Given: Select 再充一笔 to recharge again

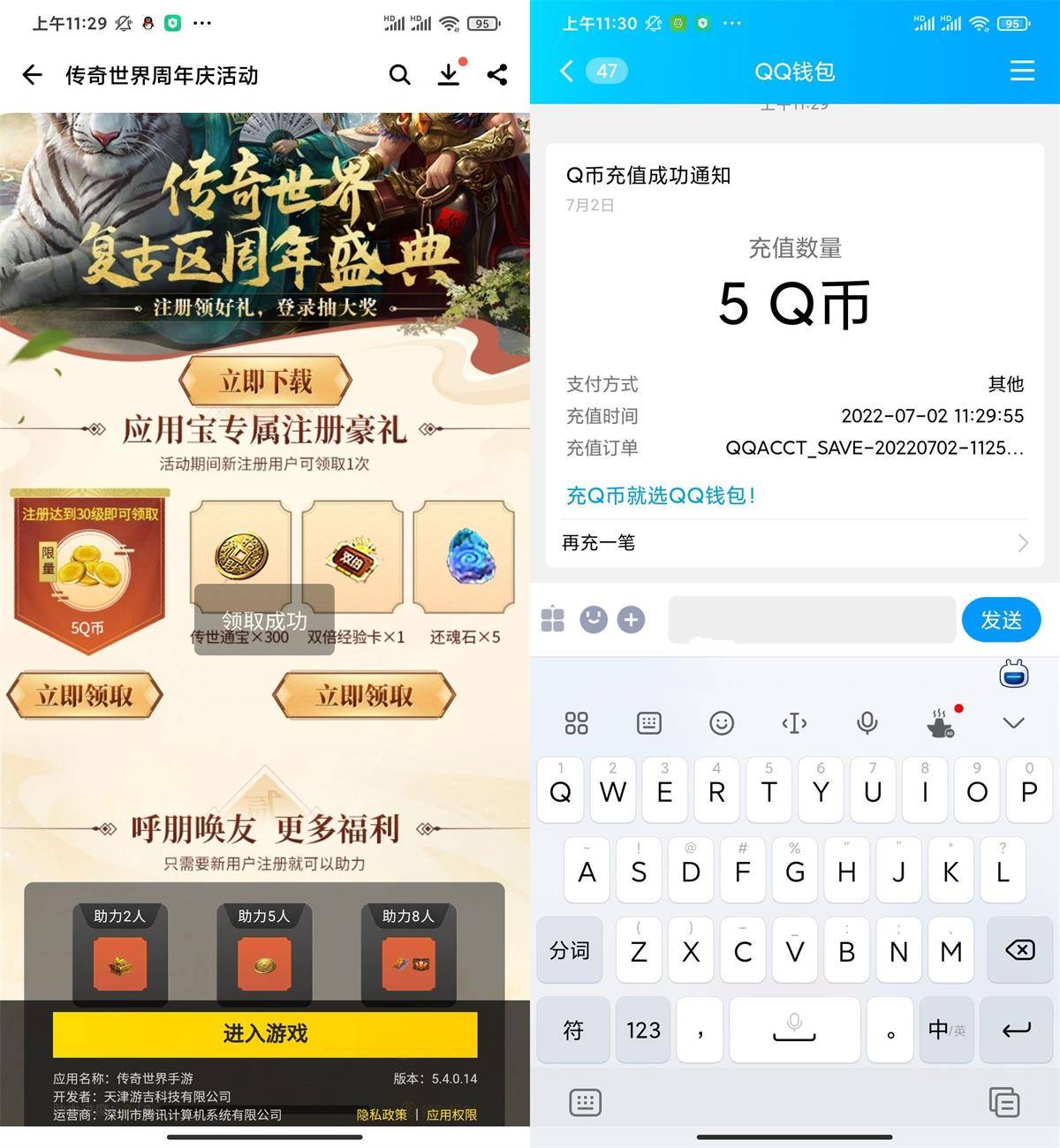Looking at the screenshot, I should (795, 542).
